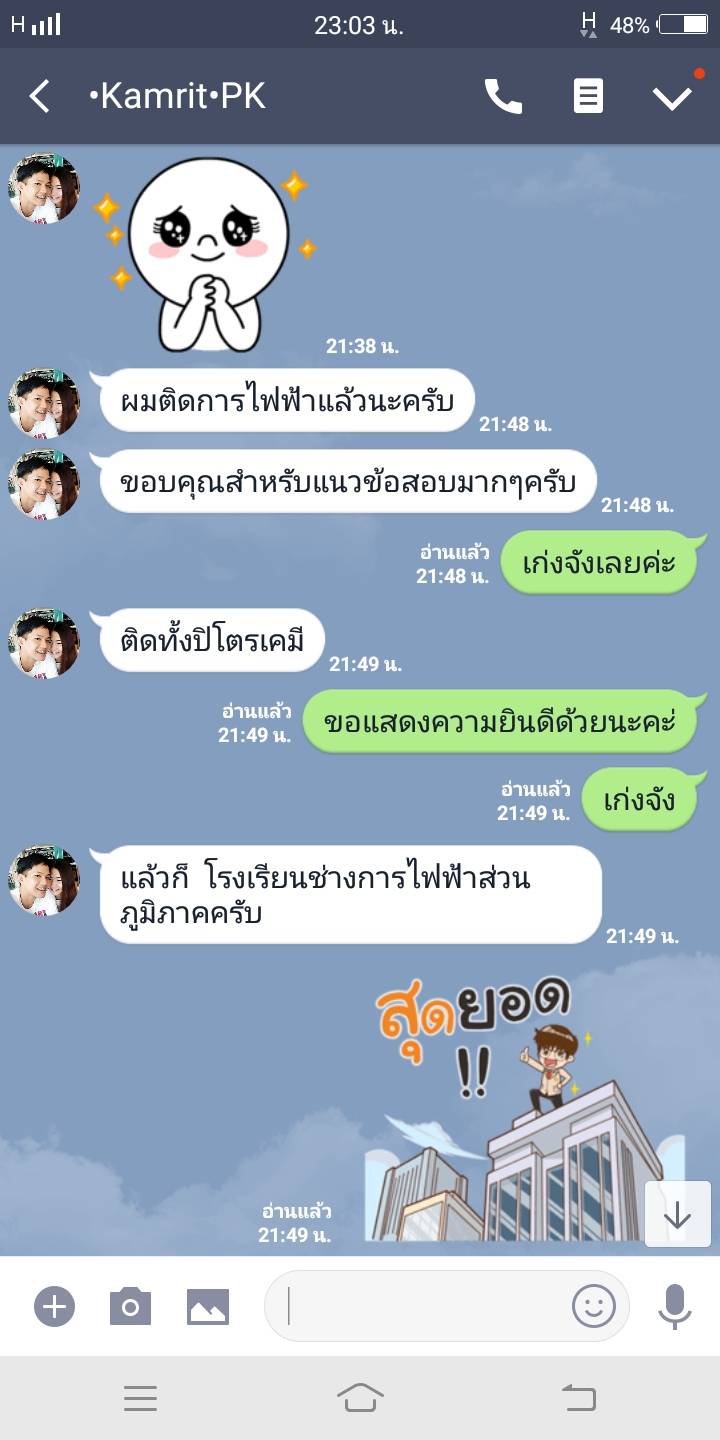Image resolution: width=720 pixels, height=1440 pixels.
Task: Open the system recent apps menu
Action: pos(140,1397)
